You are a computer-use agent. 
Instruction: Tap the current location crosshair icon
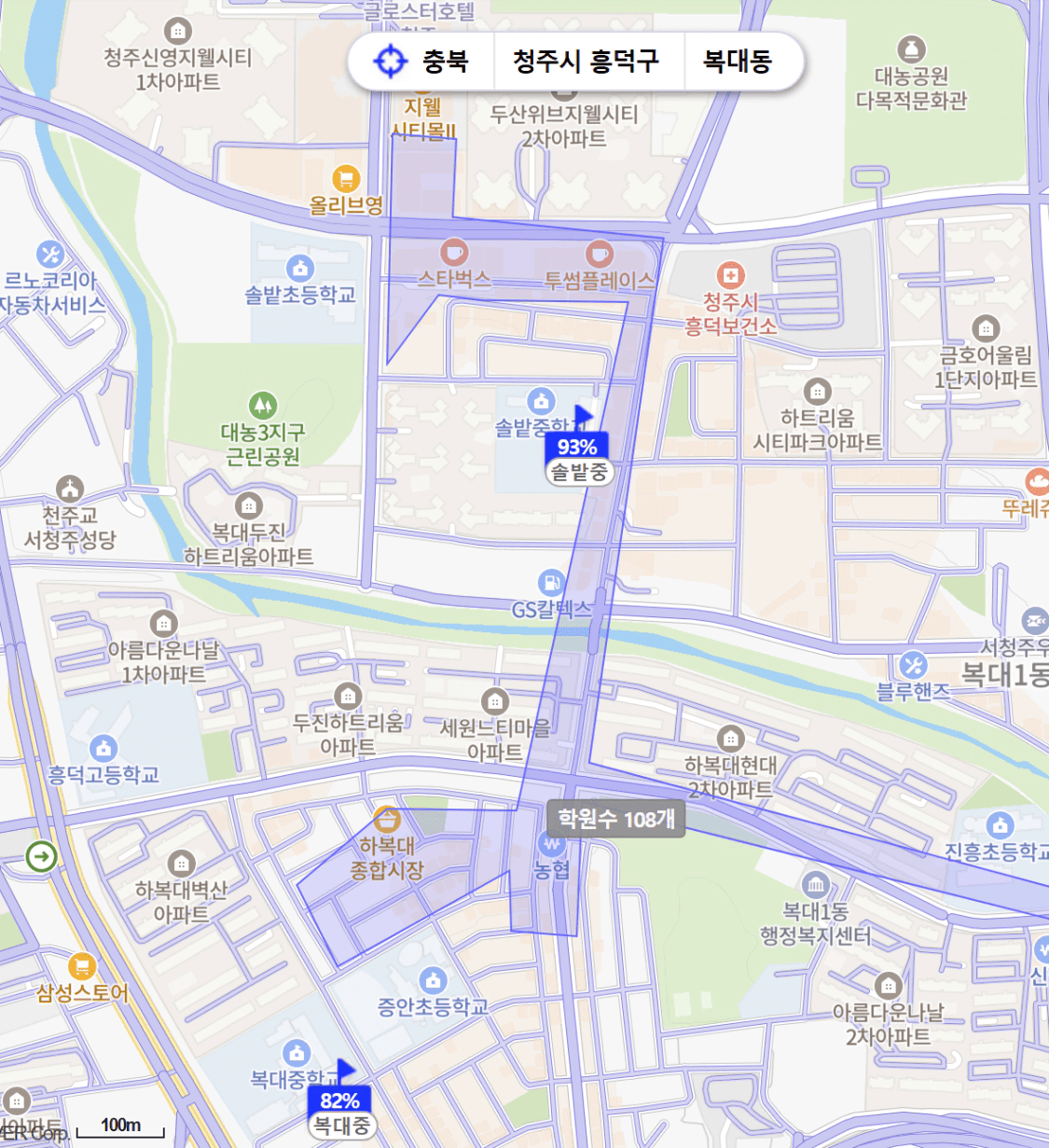(390, 62)
